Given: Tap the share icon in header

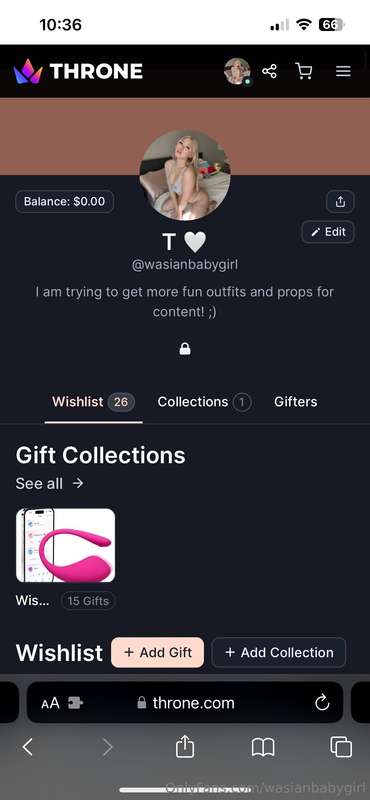Looking at the screenshot, I should pyautogui.click(x=269, y=71).
